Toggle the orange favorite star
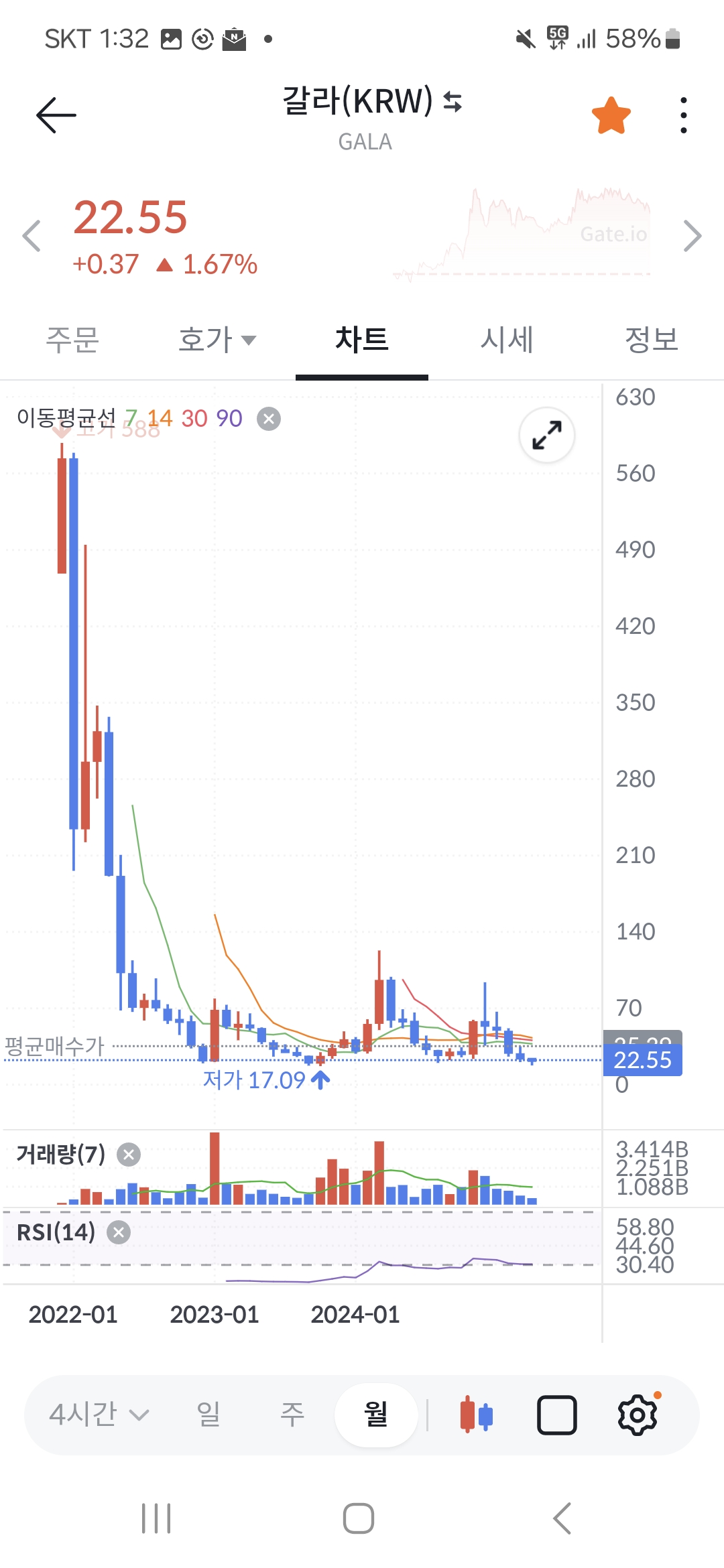Image resolution: width=724 pixels, height=1568 pixels. click(611, 115)
